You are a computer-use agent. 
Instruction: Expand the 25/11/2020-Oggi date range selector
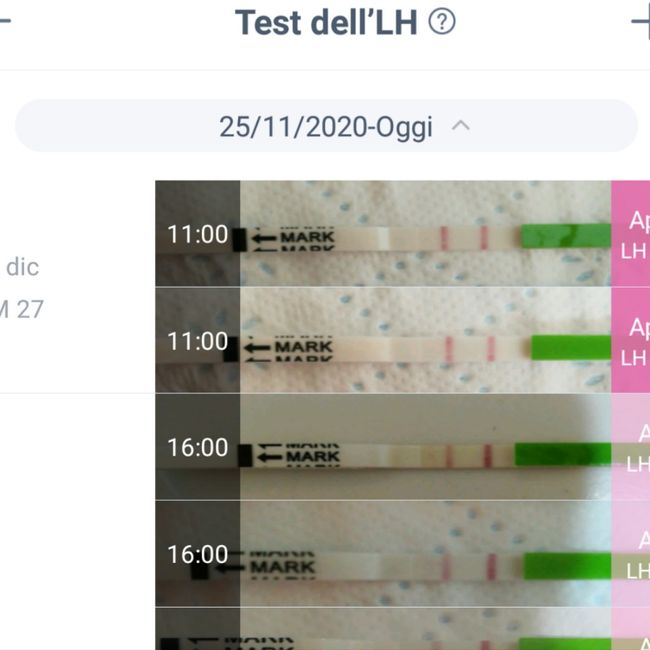[326, 126]
